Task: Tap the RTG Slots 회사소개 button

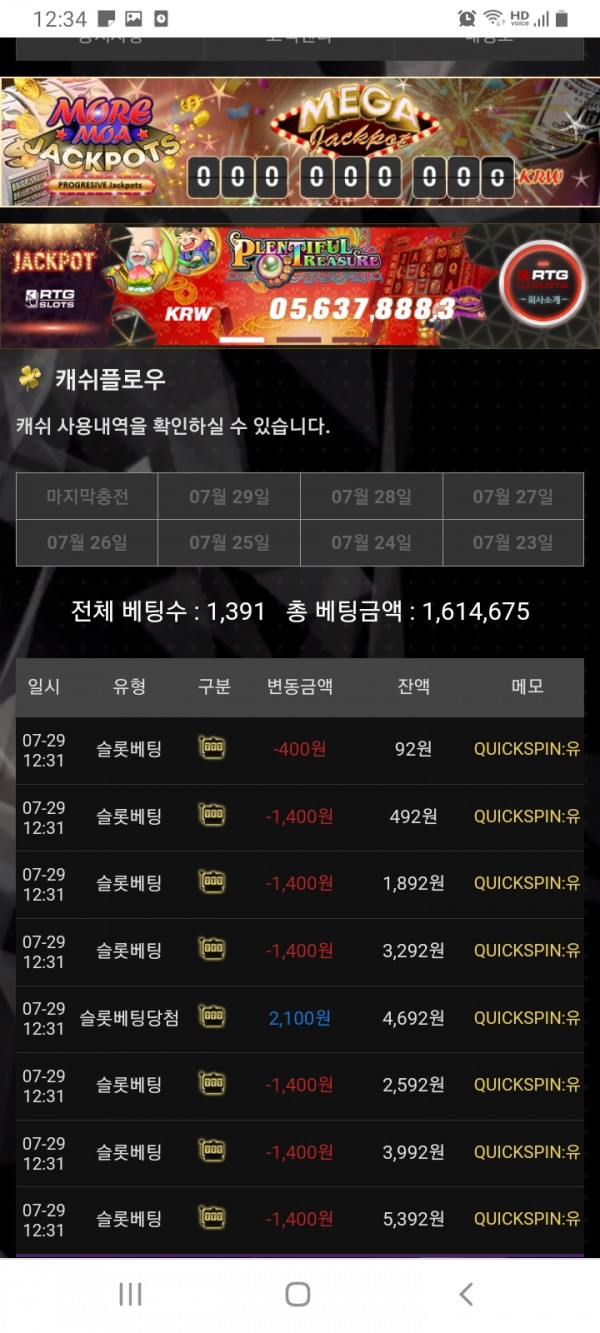Action: point(541,284)
